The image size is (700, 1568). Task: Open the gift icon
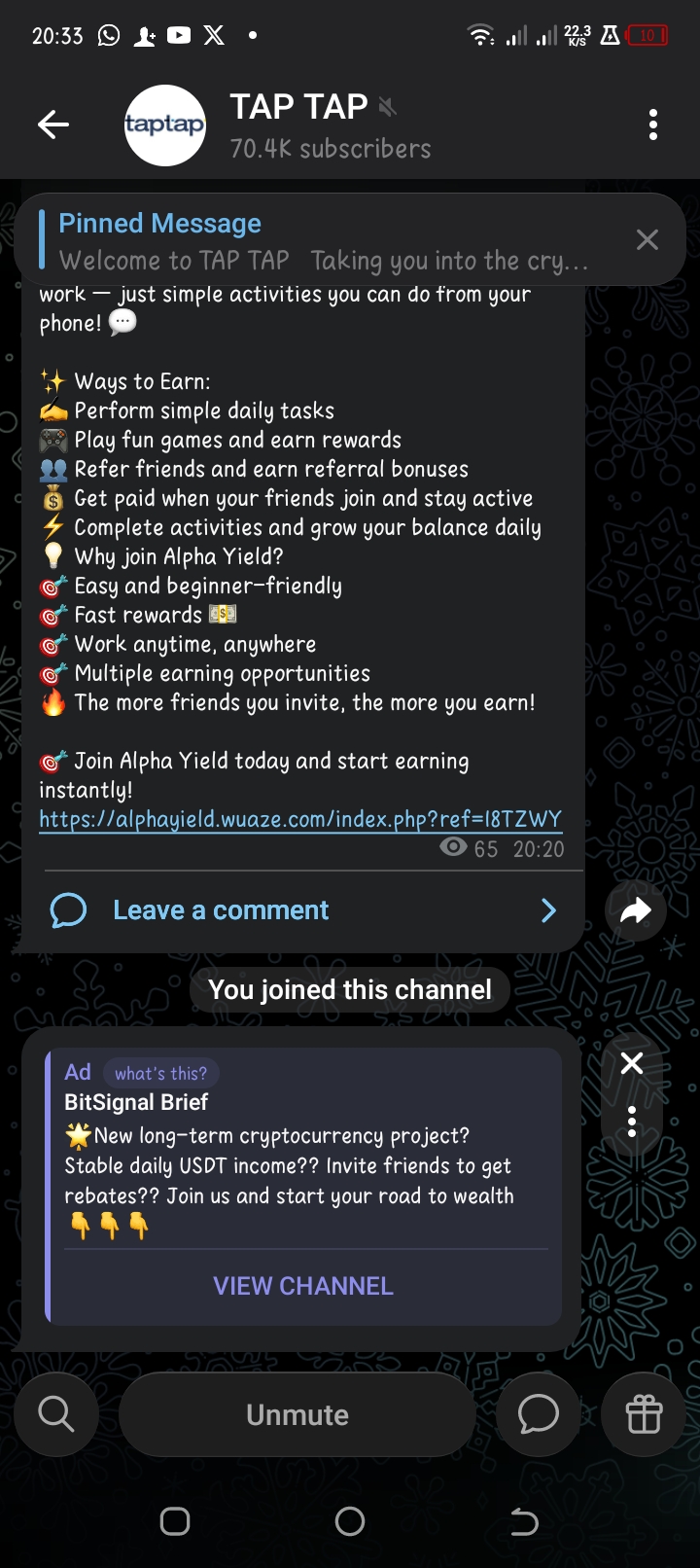(644, 1414)
